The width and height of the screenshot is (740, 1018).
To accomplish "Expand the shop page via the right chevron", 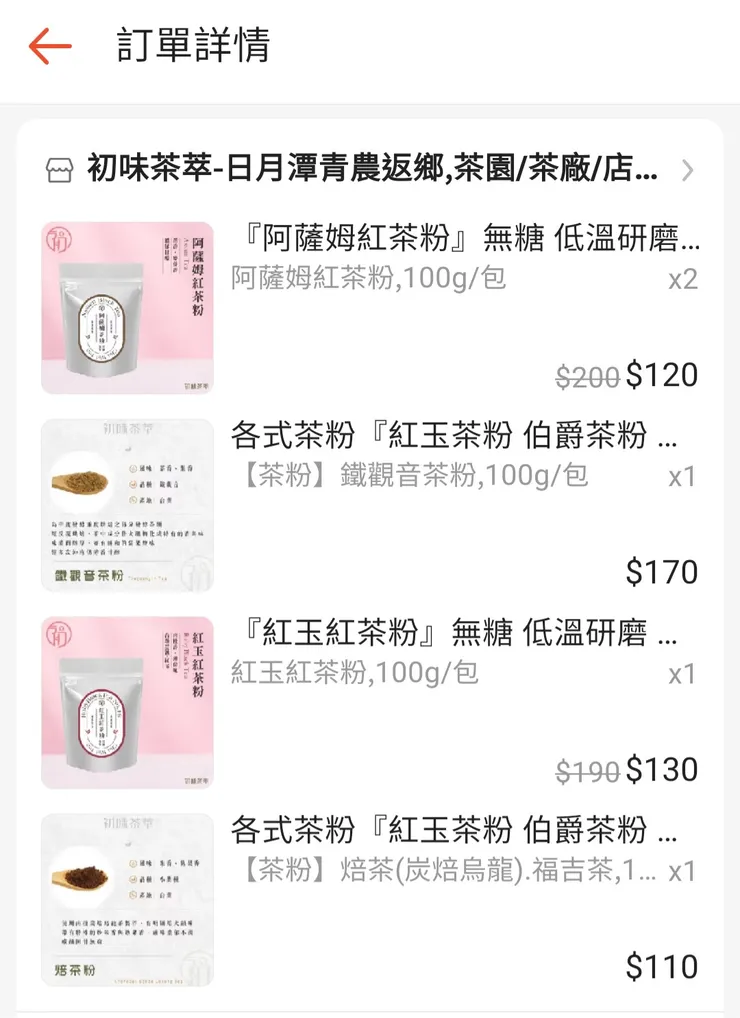I will (687, 171).
